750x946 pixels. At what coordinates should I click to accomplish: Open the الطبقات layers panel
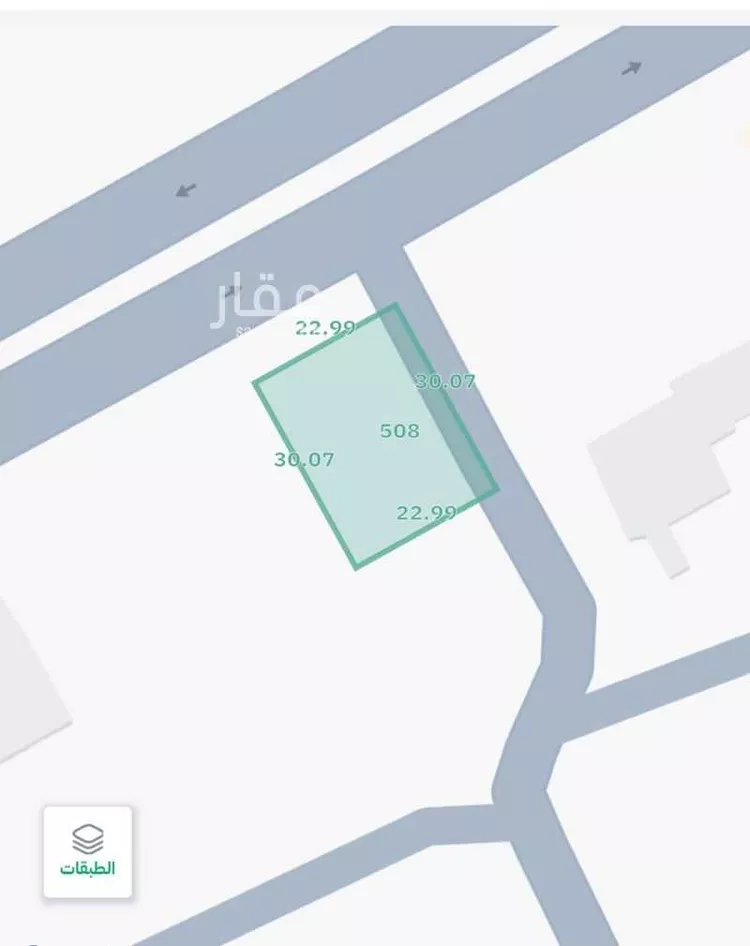pyautogui.click(x=86, y=866)
